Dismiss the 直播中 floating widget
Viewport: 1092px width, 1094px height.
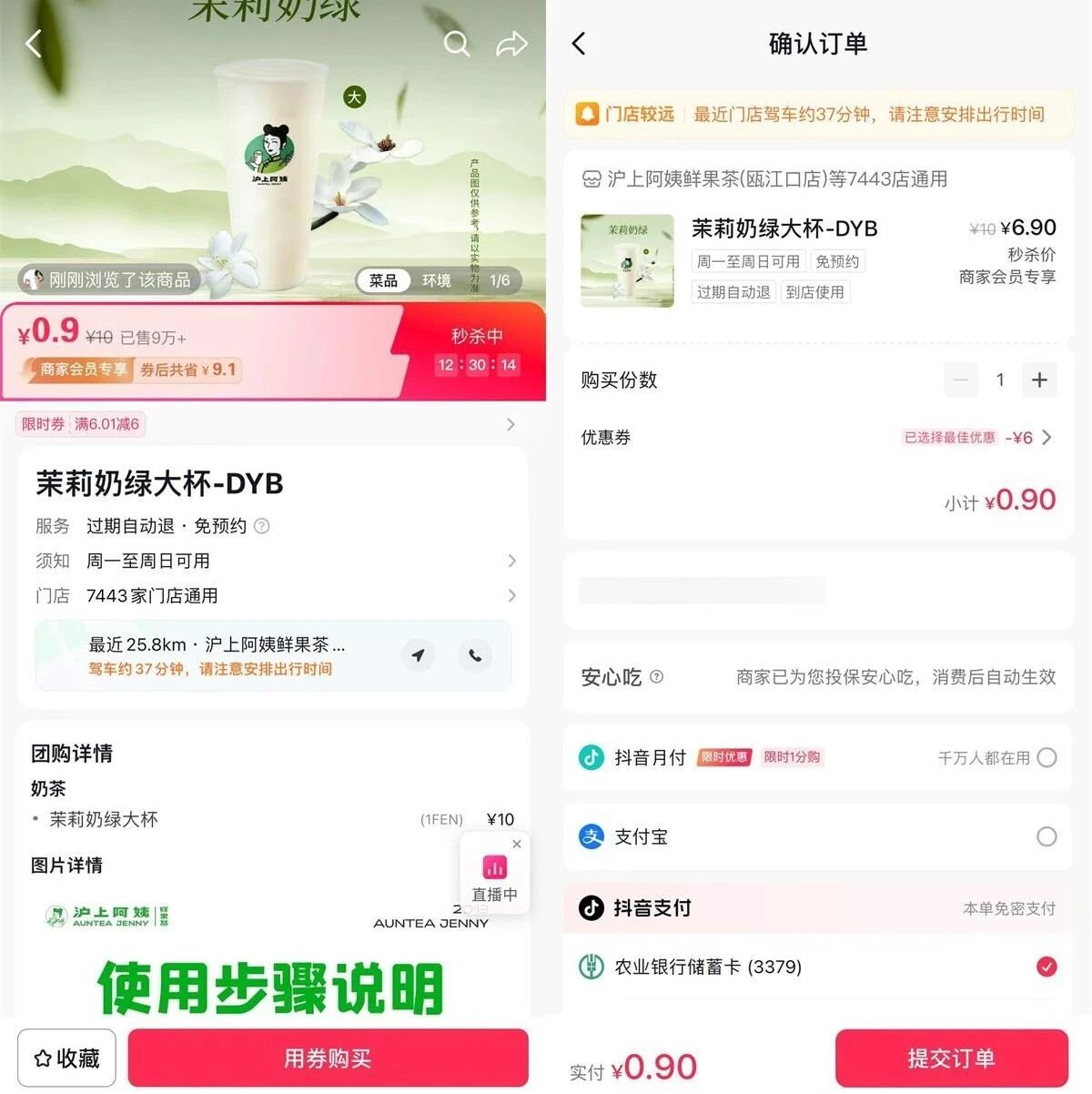(x=517, y=844)
